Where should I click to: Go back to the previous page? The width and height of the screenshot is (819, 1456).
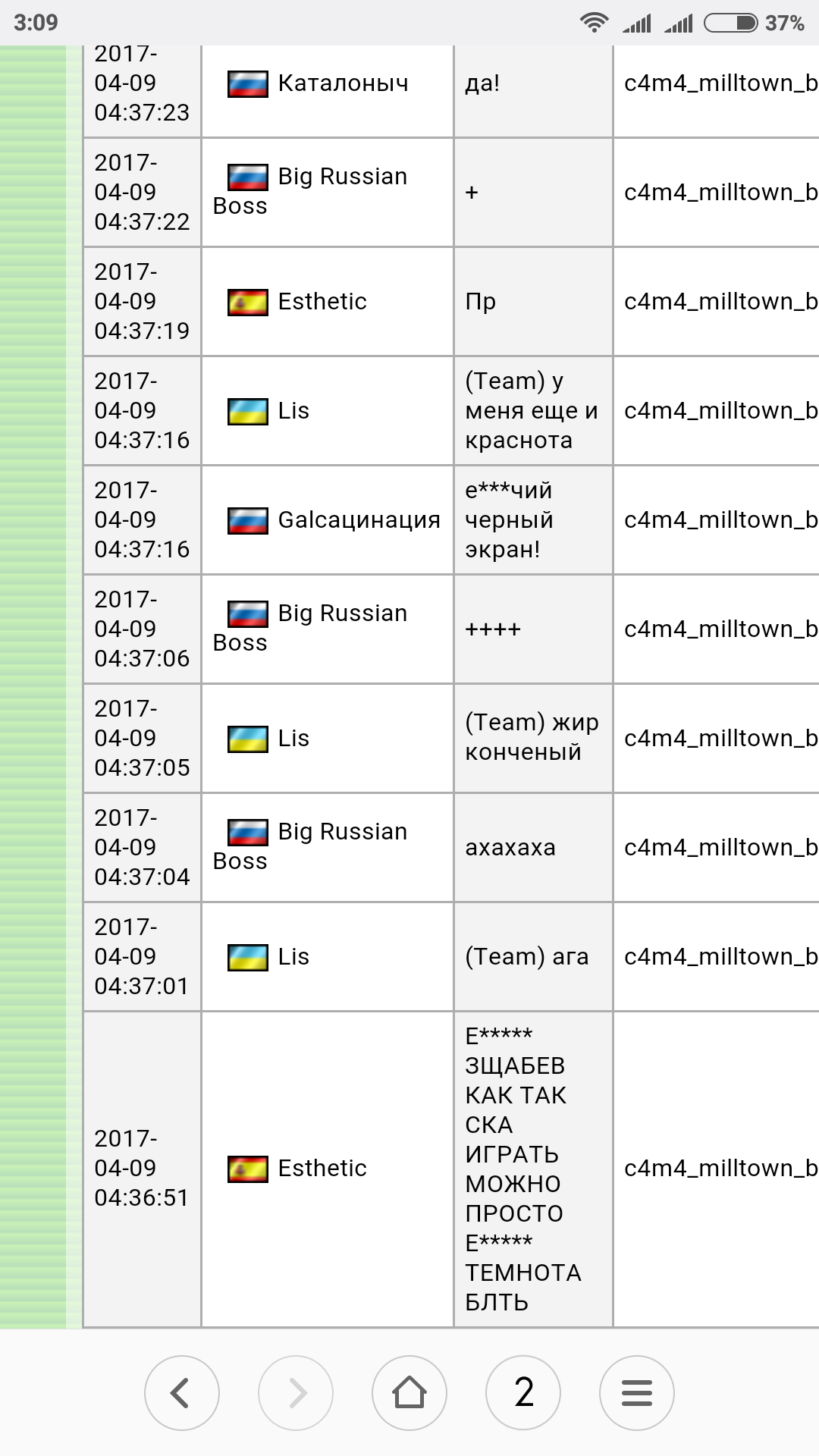[181, 1392]
